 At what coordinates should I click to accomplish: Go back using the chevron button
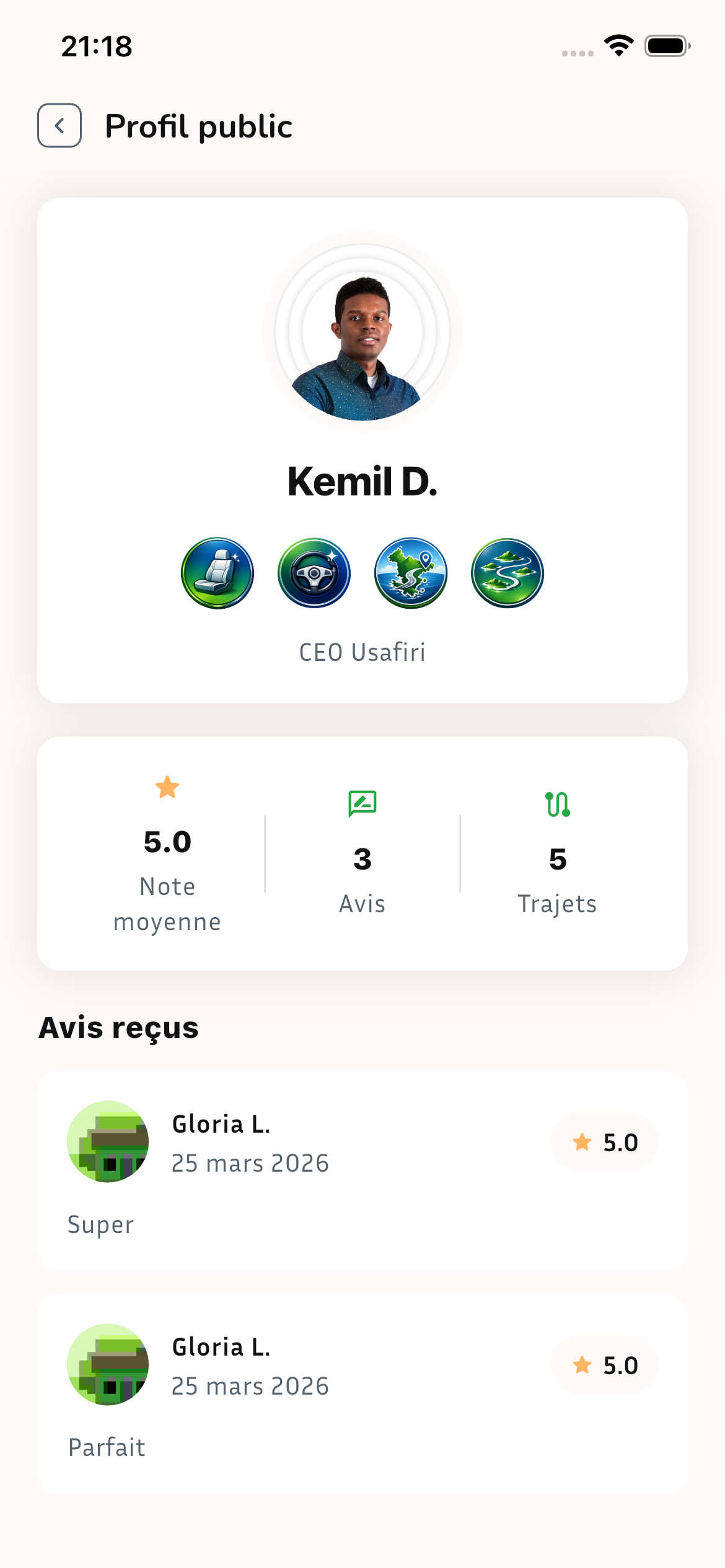tap(59, 126)
